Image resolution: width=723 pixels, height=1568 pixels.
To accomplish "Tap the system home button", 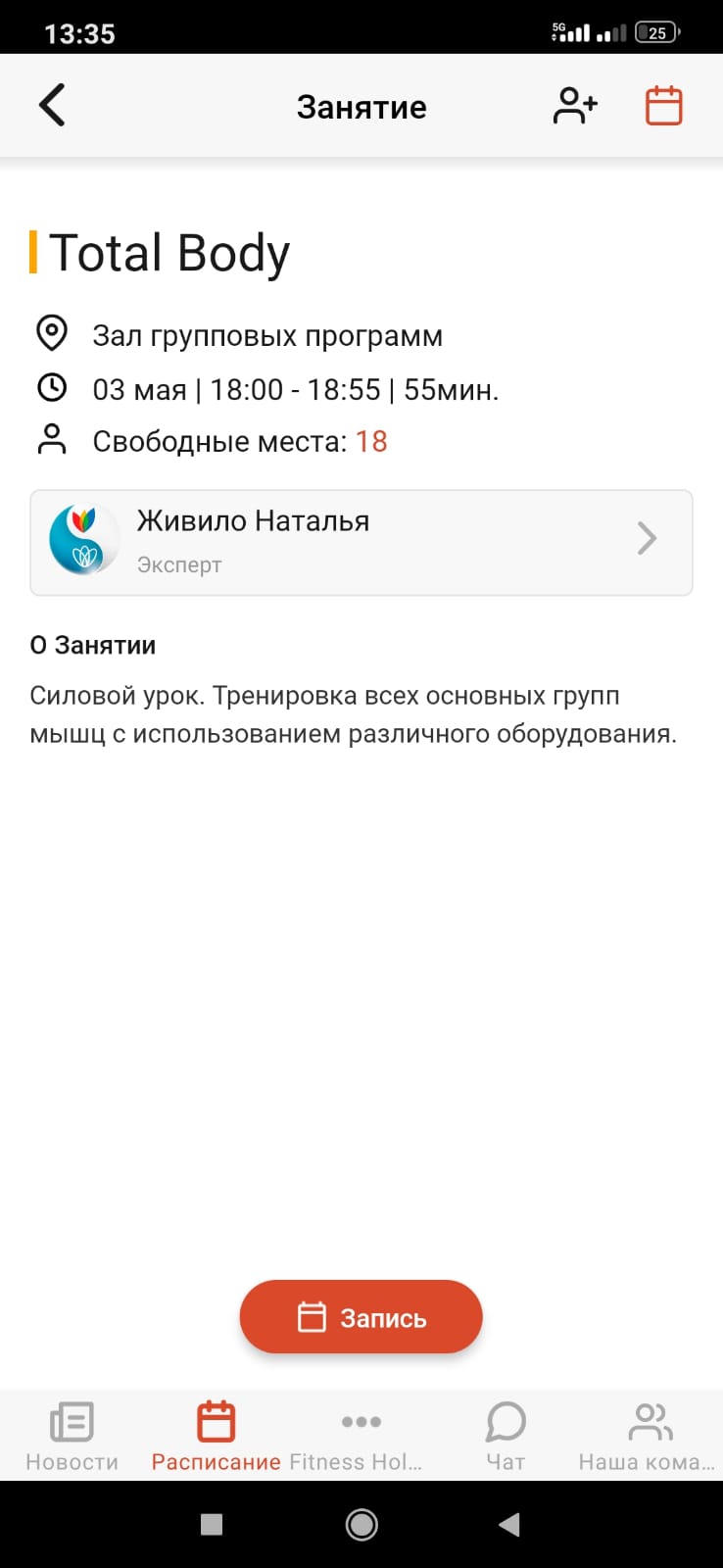I will [x=361, y=1524].
